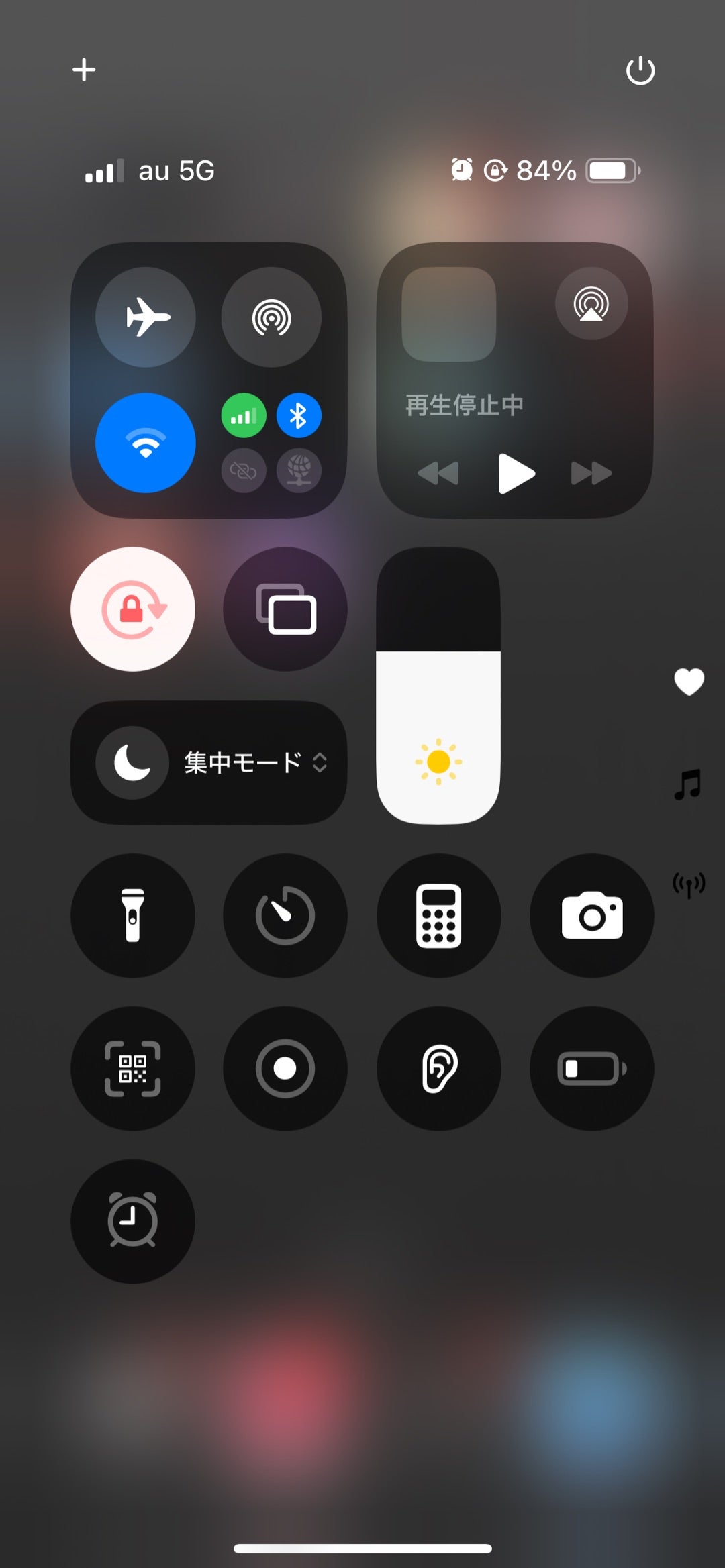Enable Low Power Mode
The image size is (725, 1568).
(591, 1069)
